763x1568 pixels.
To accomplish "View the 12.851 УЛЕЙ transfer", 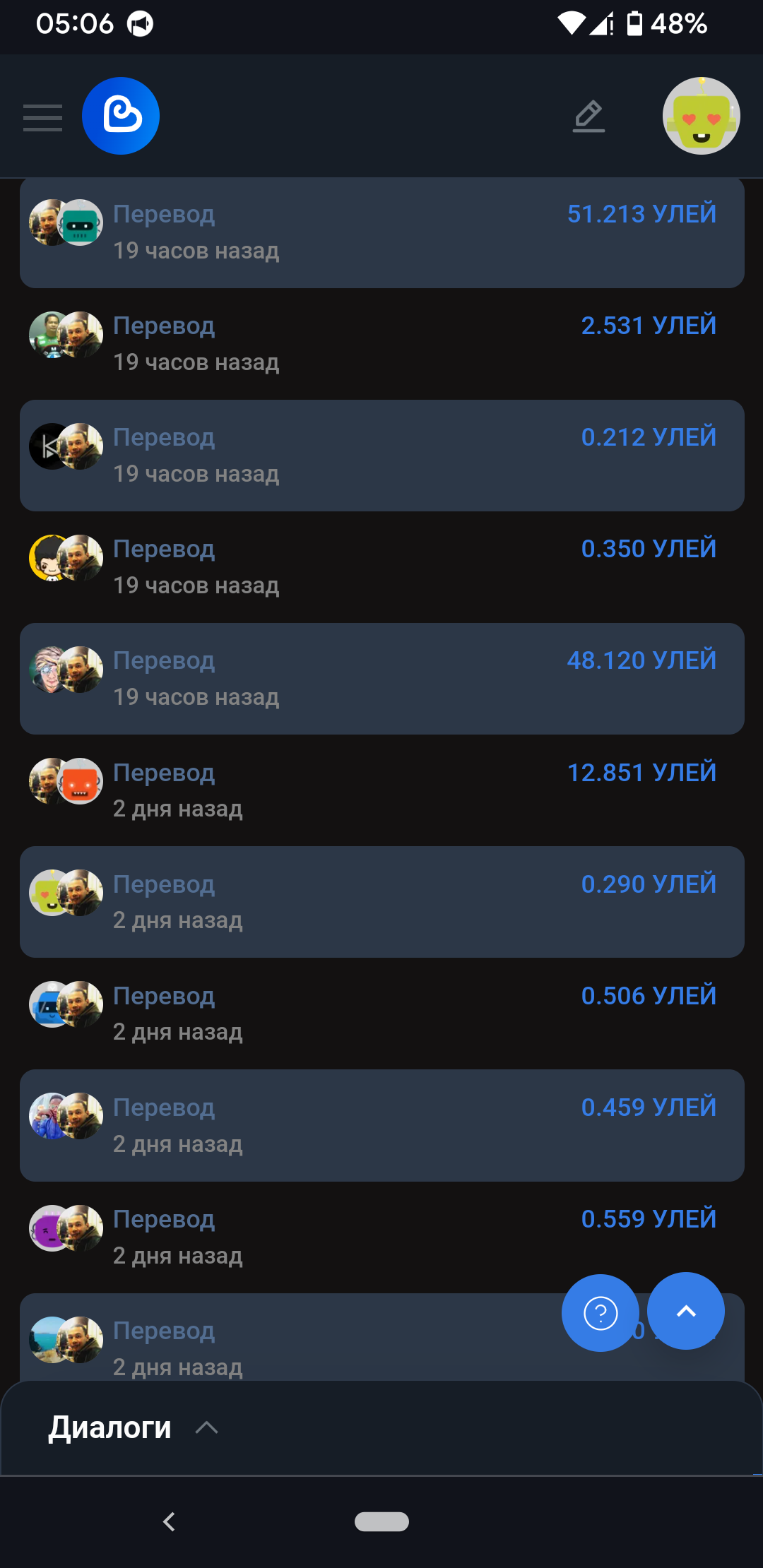I will coord(381,790).
